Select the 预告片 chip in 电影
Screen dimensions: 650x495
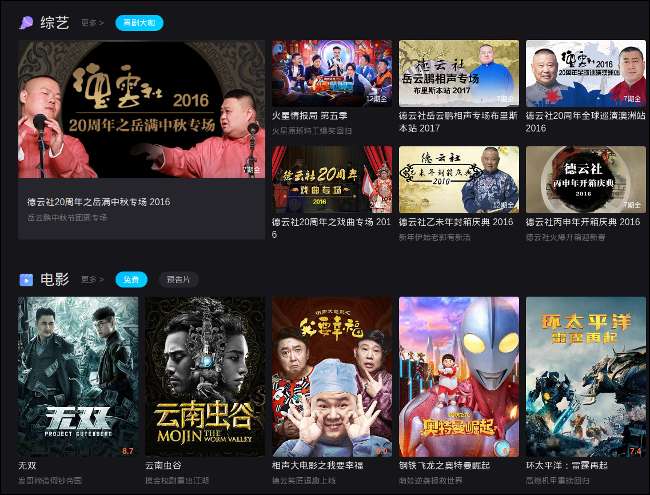tap(175, 279)
